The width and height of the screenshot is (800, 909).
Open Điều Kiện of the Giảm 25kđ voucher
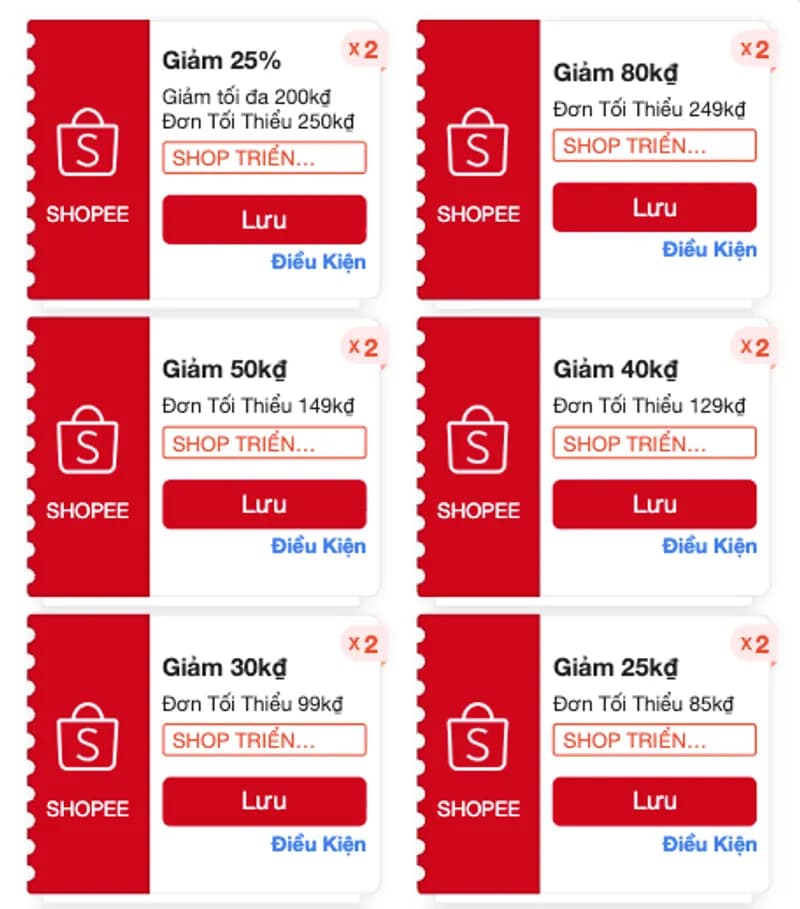click(709, 844)
